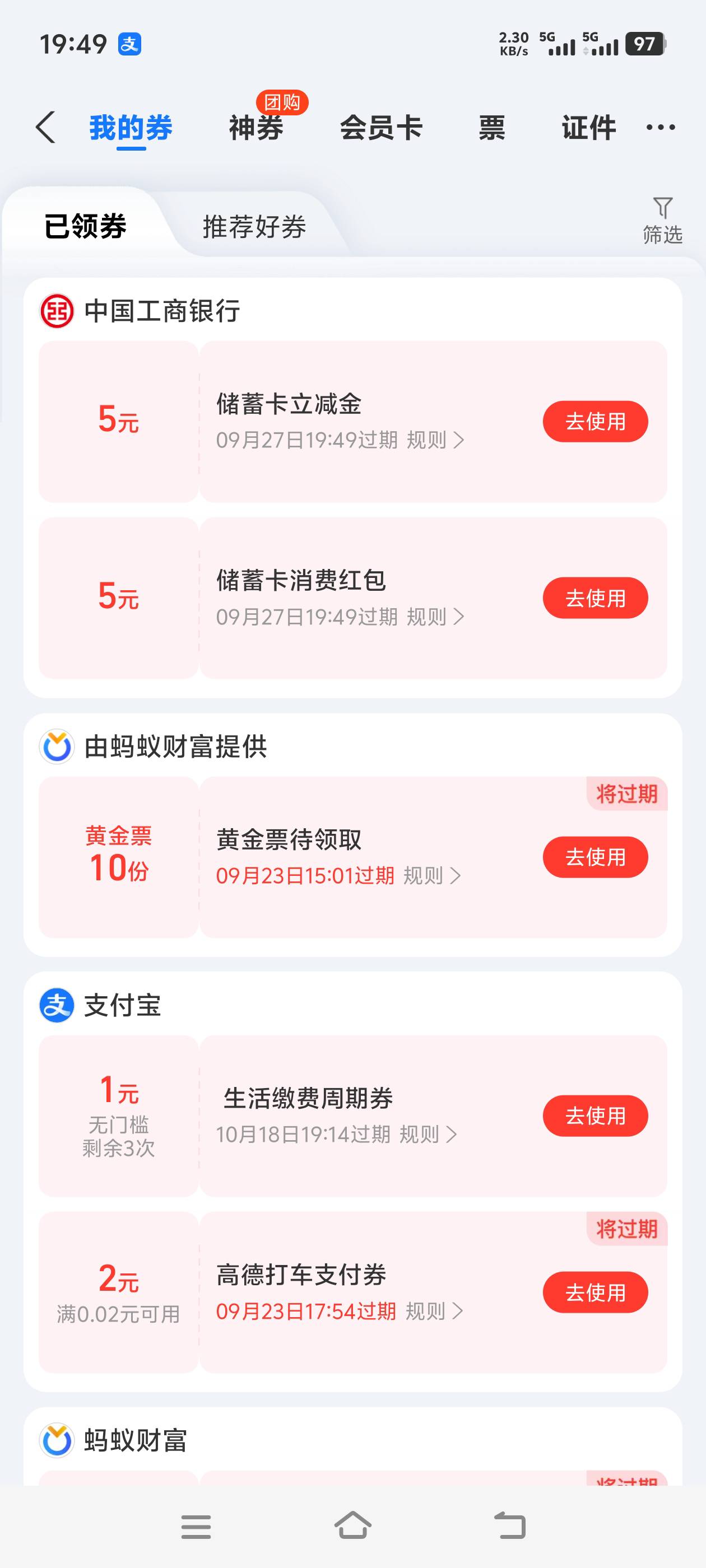The image size is (706, 1568).
Task: Switch to 推荐好券 sub-tab
Action: (254, 226)
